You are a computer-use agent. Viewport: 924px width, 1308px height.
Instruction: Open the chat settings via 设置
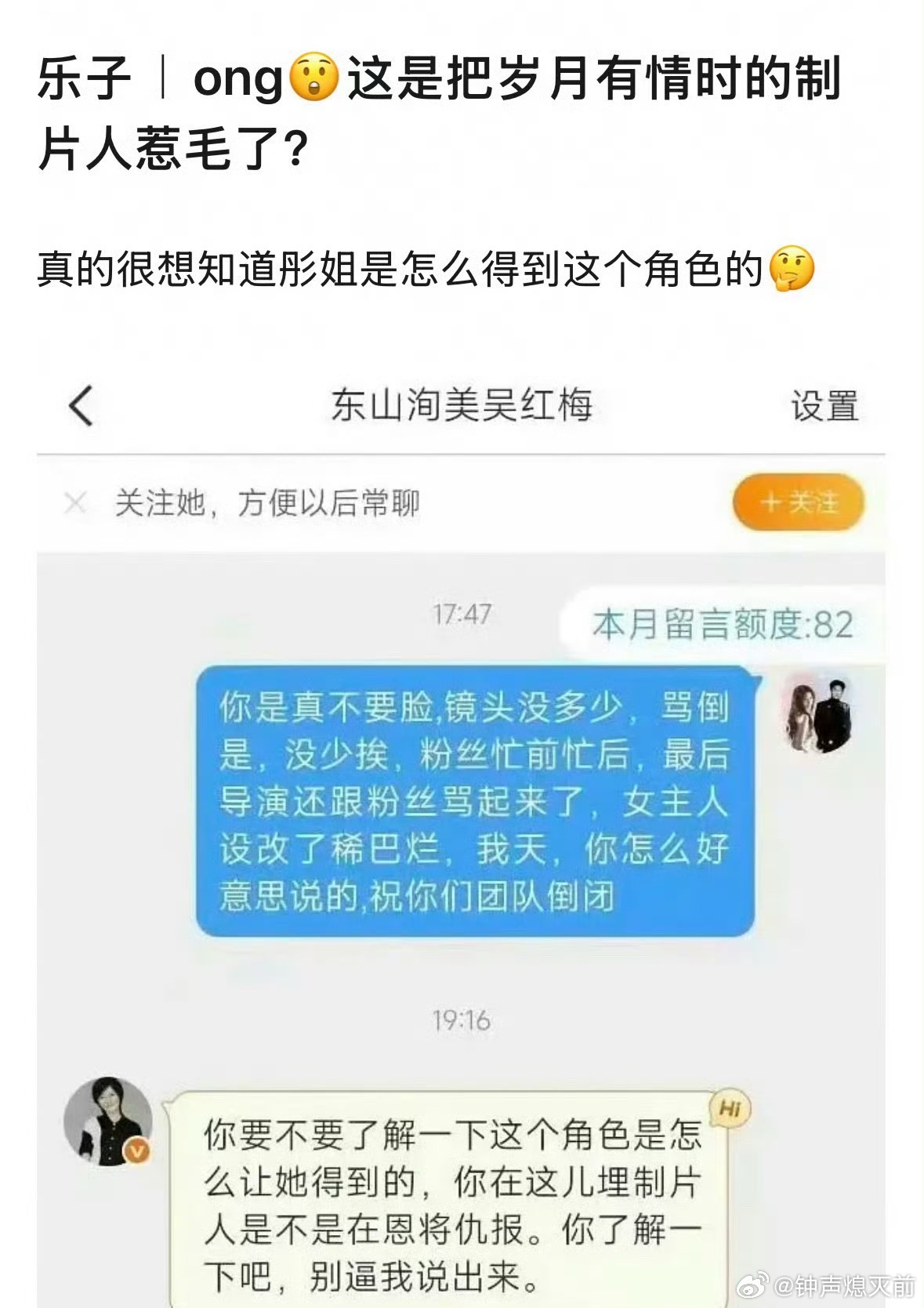tap(823, 407)
